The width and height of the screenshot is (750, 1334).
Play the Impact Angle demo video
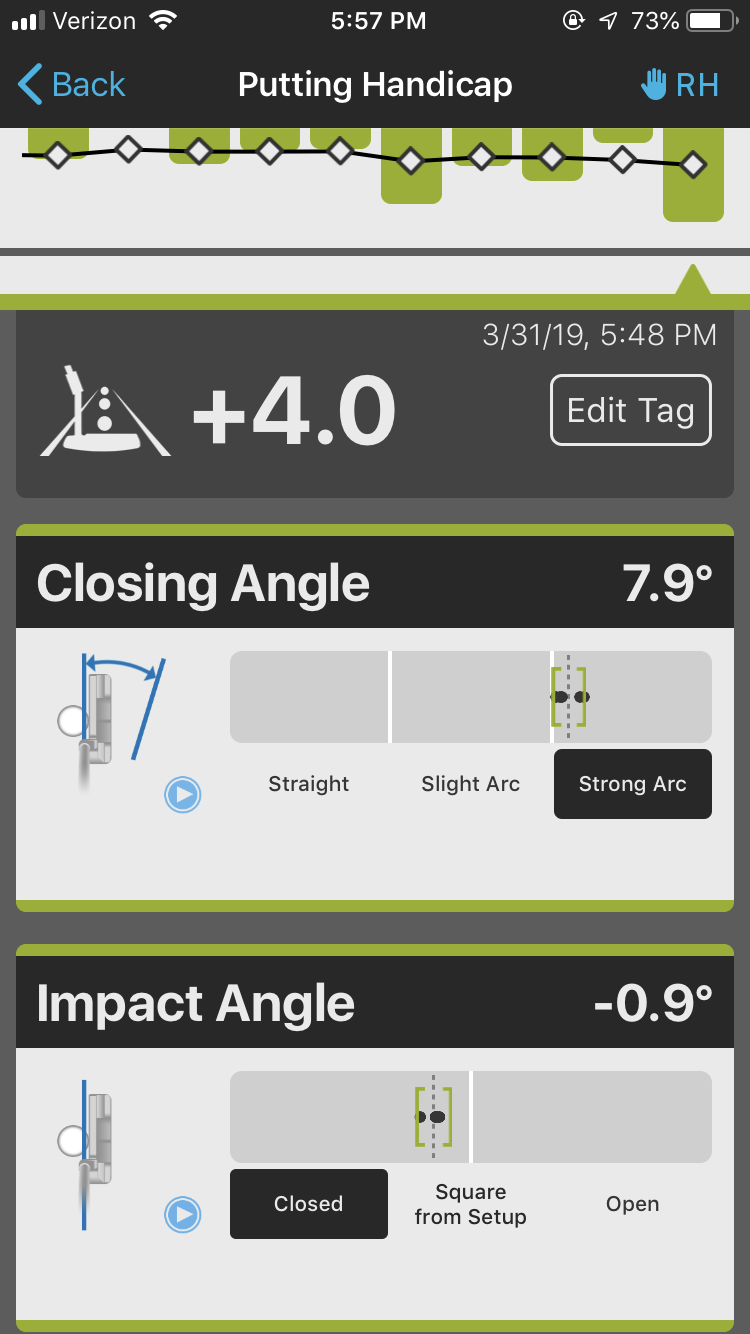[183, 1212]
